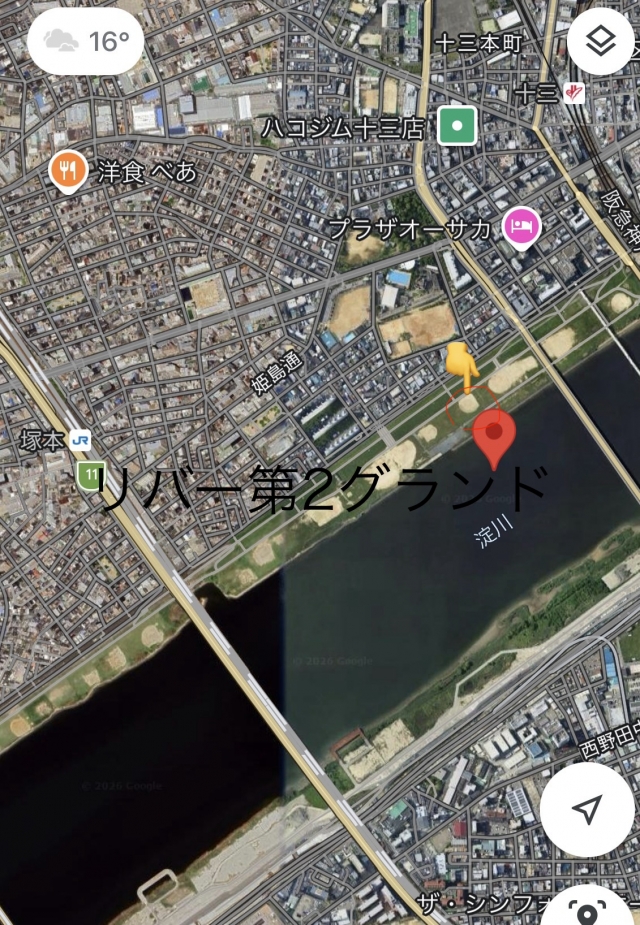Select the プラザオーサカ hotel marker

521,226
